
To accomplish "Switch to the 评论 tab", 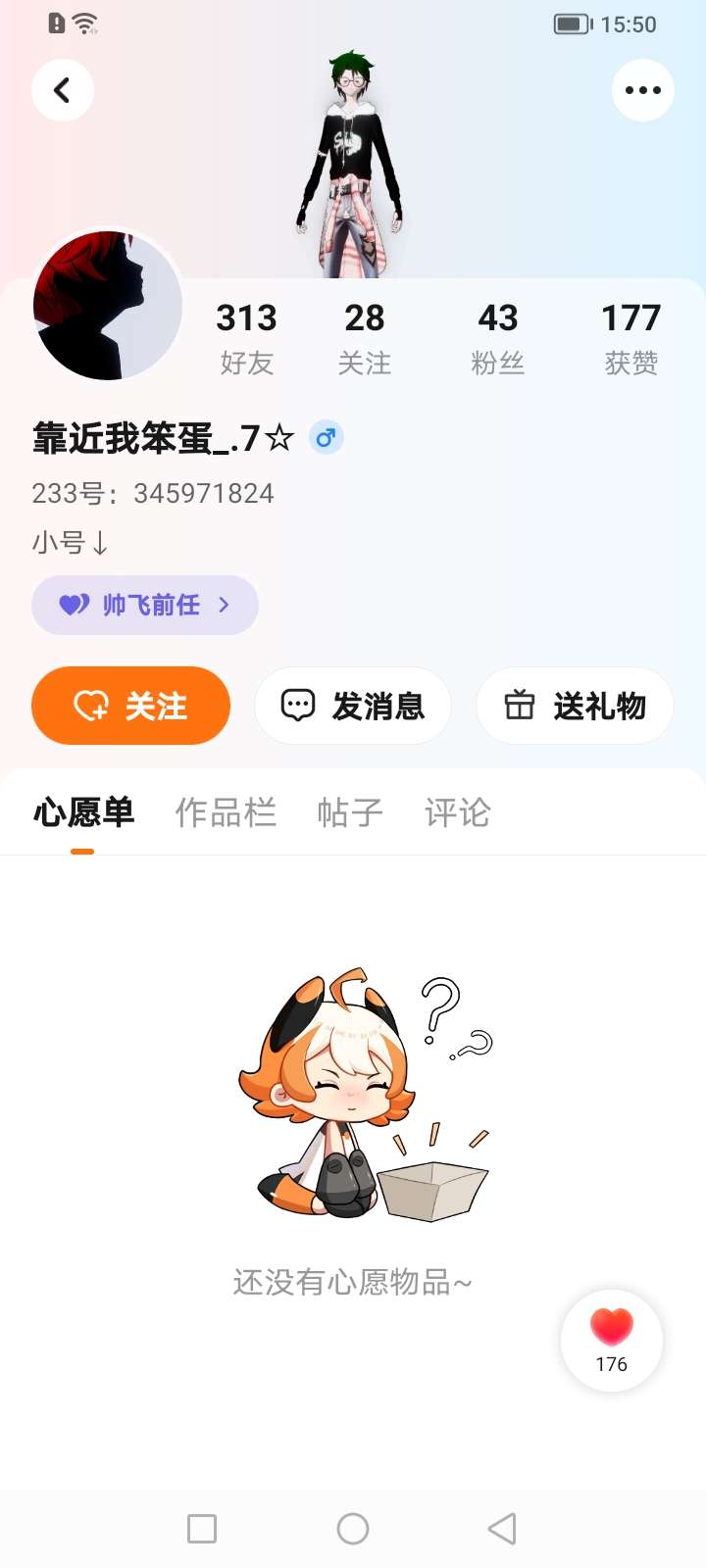I will (x=457, y=812).
